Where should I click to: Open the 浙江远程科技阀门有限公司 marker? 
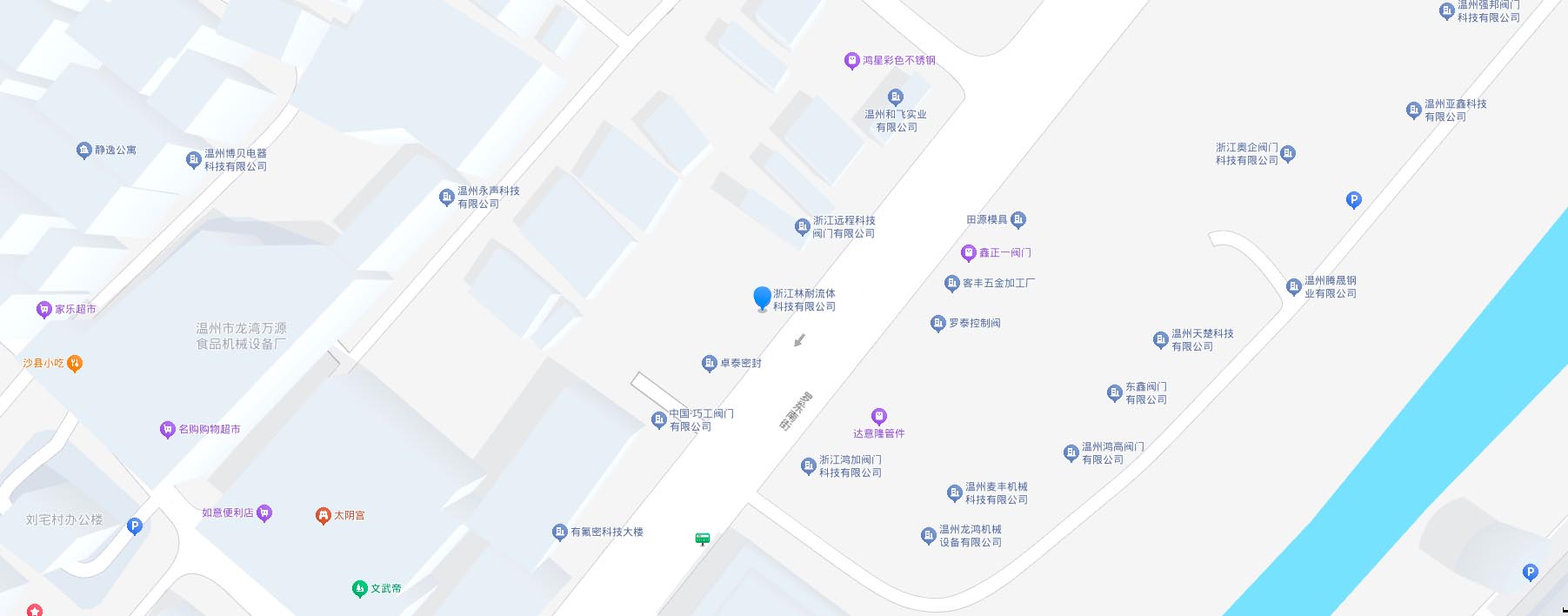click(802, 227)
